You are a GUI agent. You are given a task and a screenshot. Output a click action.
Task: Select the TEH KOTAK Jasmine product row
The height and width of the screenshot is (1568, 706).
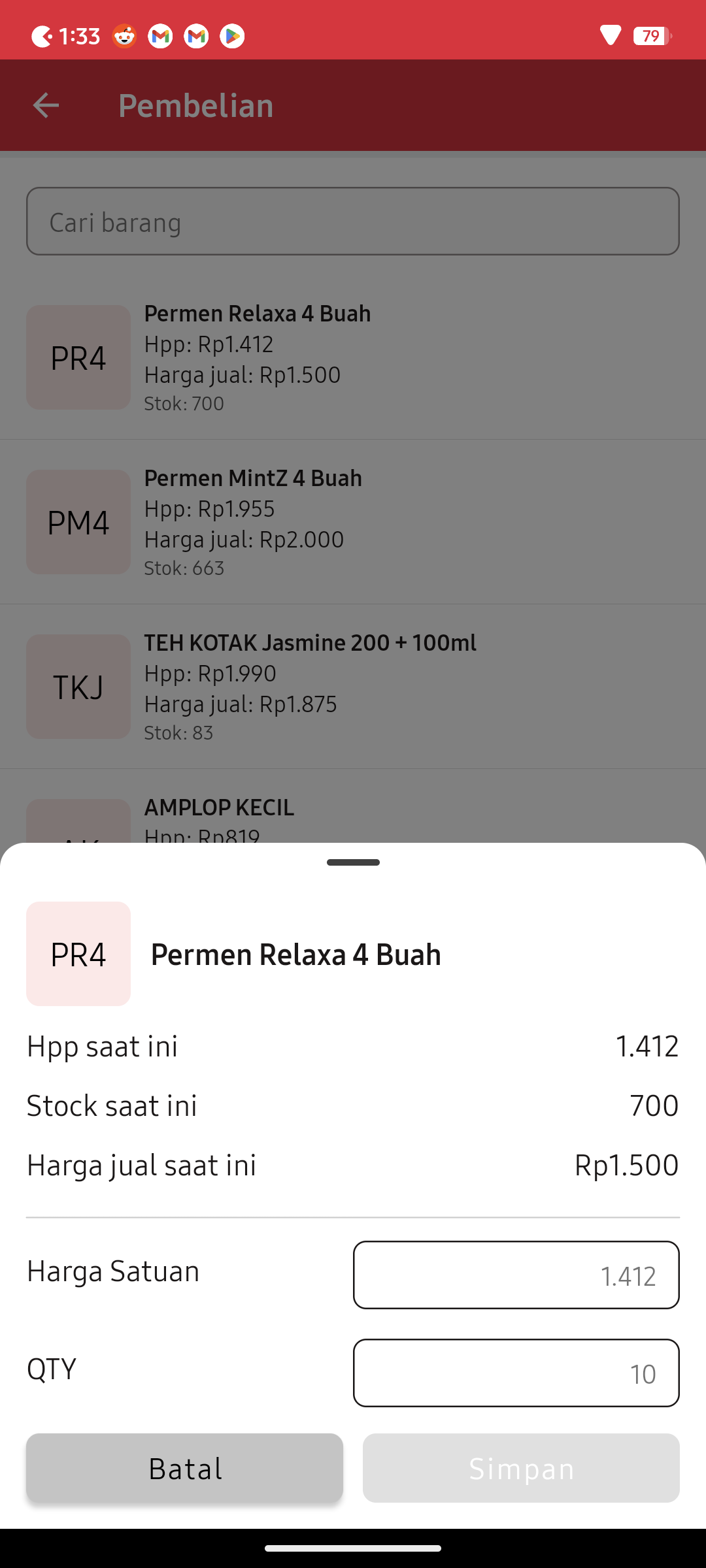[x=353, y=687]
